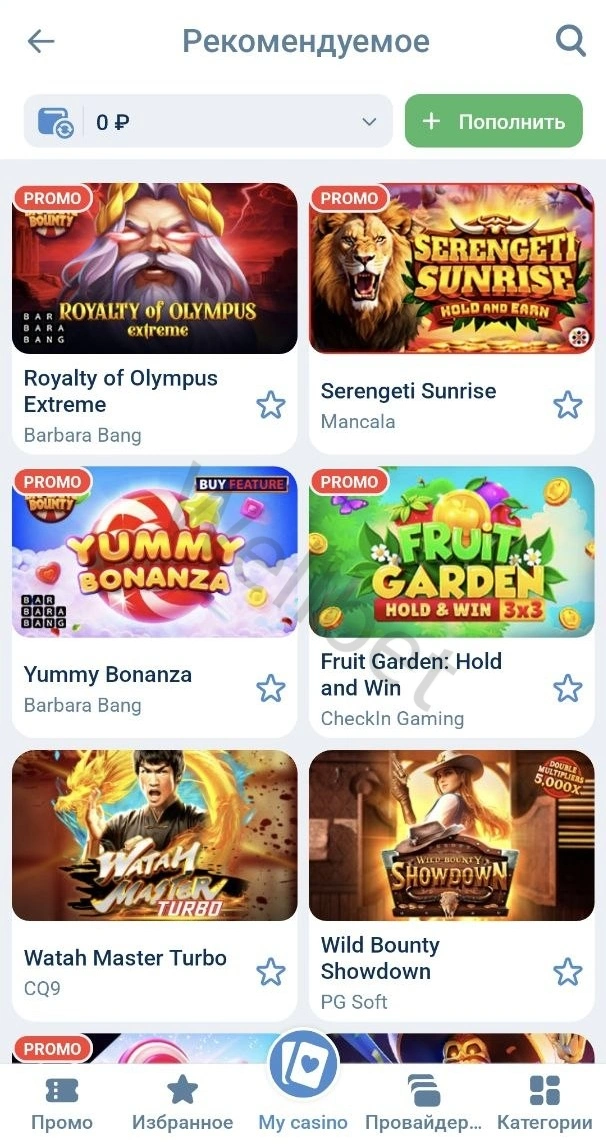The width and height of the screenshot is (606, 1145).
Task: Open Watah Master Turbo game
Action: coord(155,836)
